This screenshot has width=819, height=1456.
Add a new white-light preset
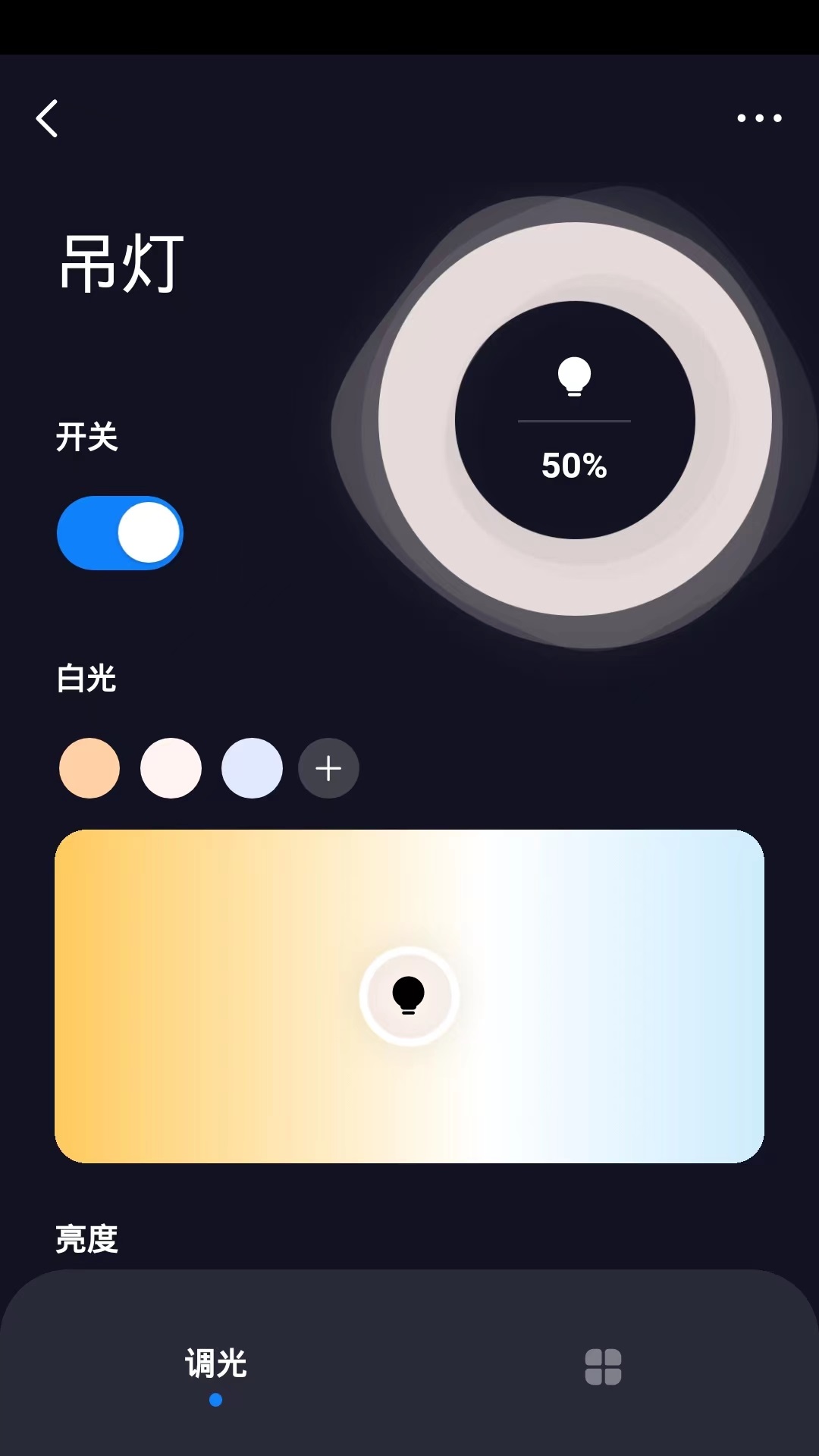(328, 768)
